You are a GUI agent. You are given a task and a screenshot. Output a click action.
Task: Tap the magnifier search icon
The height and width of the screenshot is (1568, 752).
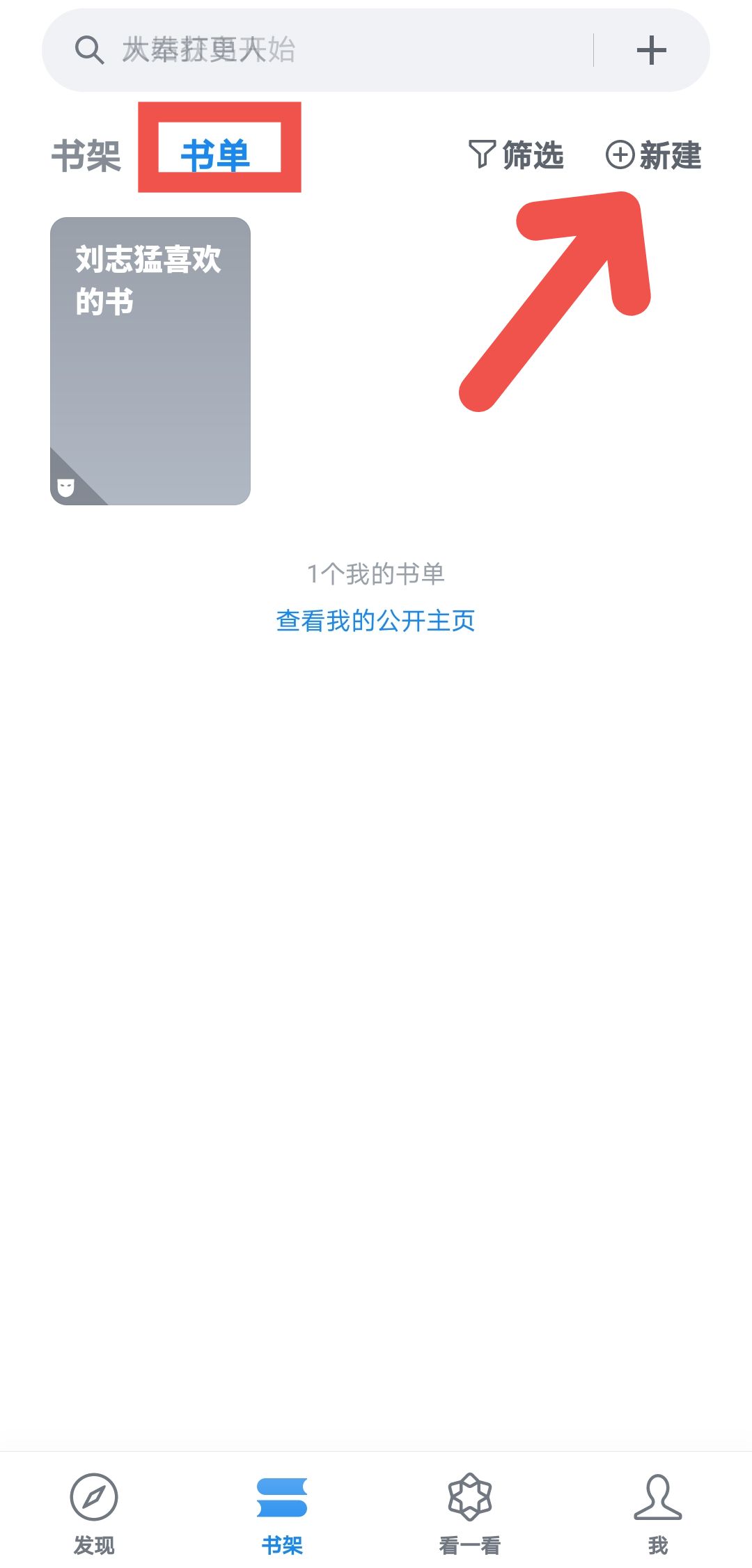(89, 49)
